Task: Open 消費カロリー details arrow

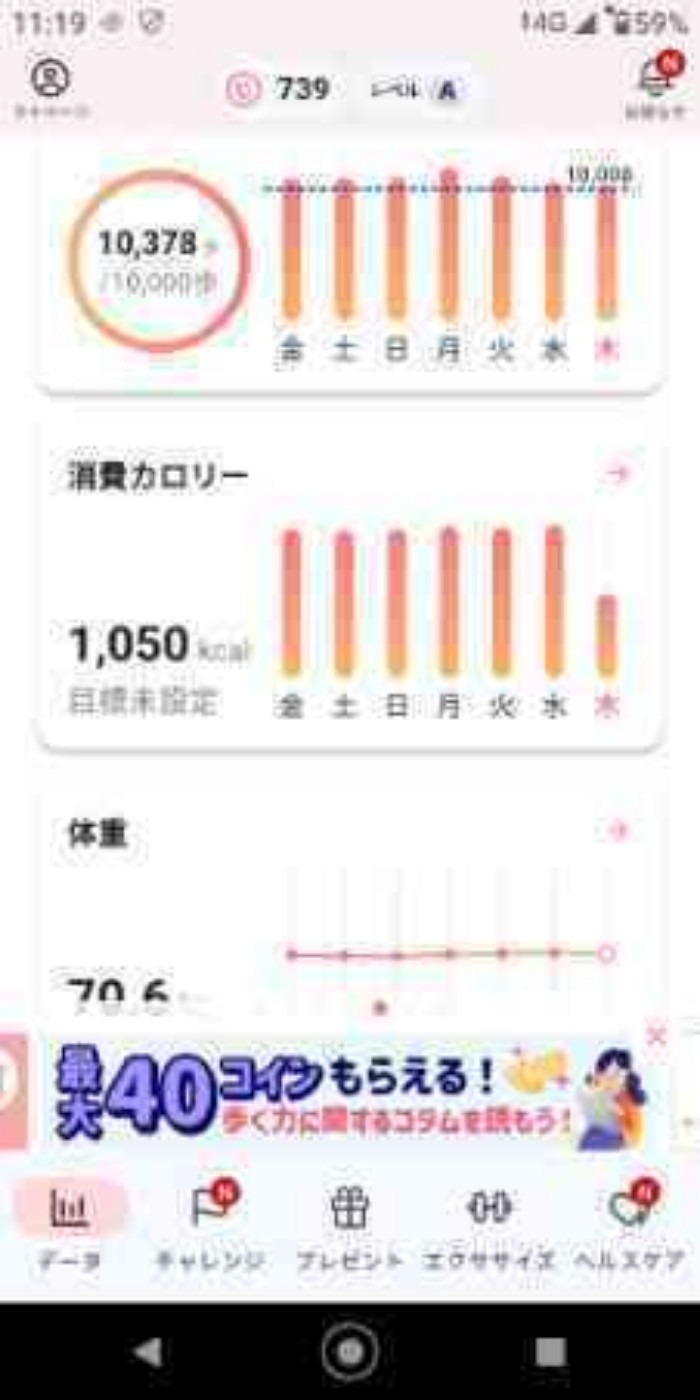Action: [619, 474]
